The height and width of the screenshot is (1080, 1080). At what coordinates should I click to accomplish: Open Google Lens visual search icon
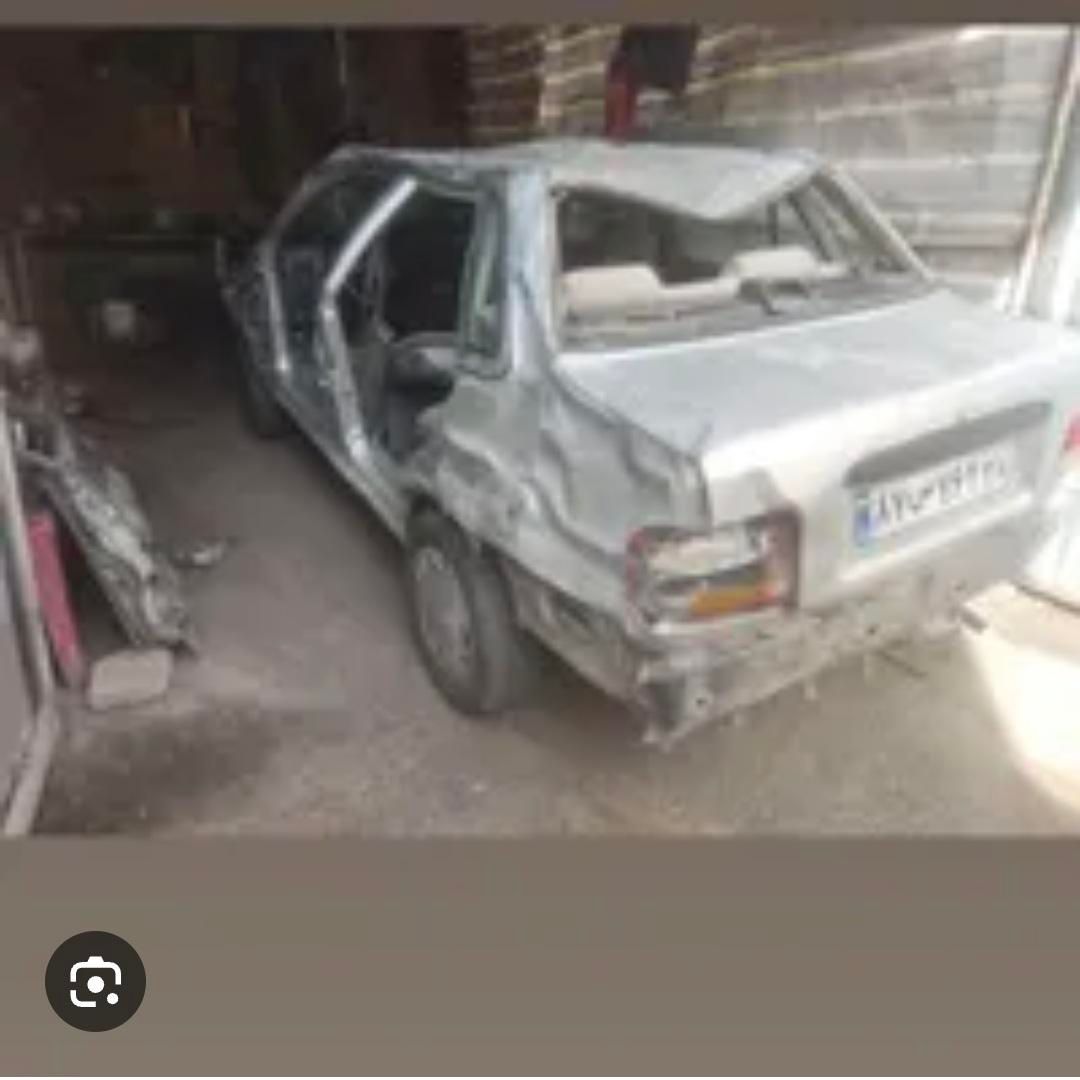(x=95, y=981)
